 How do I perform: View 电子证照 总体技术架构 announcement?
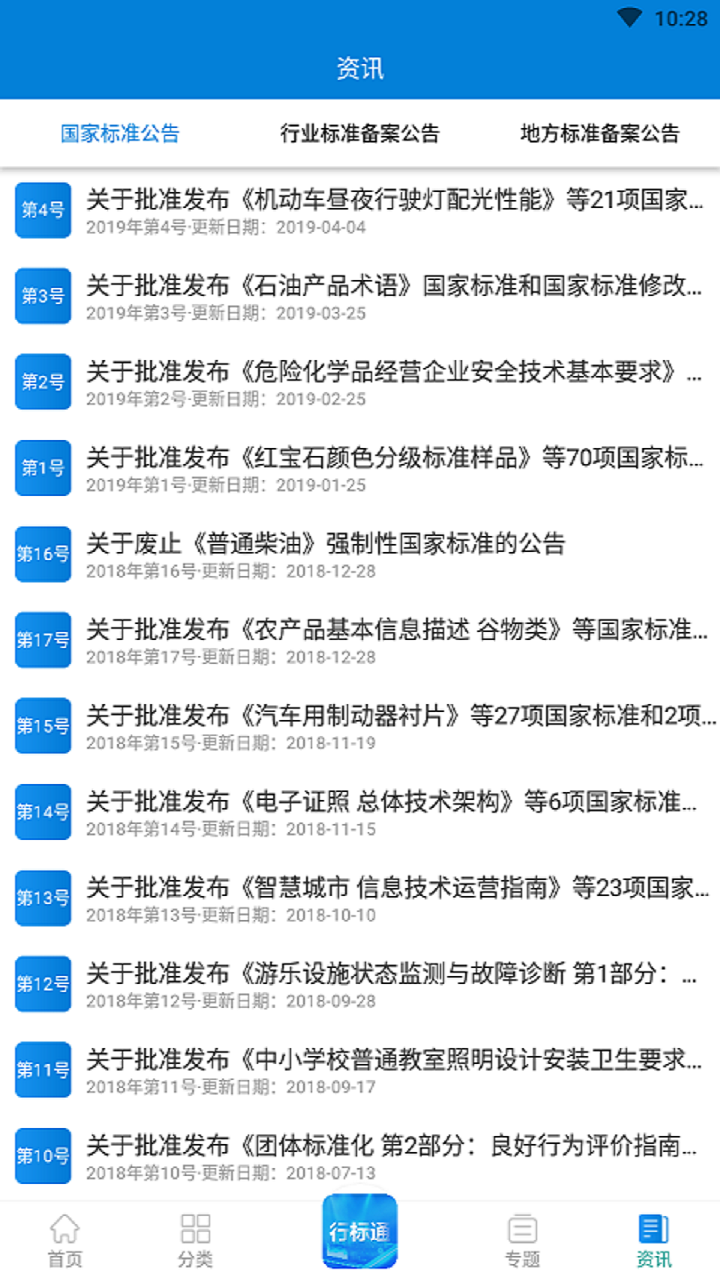(x=360, y=812)
